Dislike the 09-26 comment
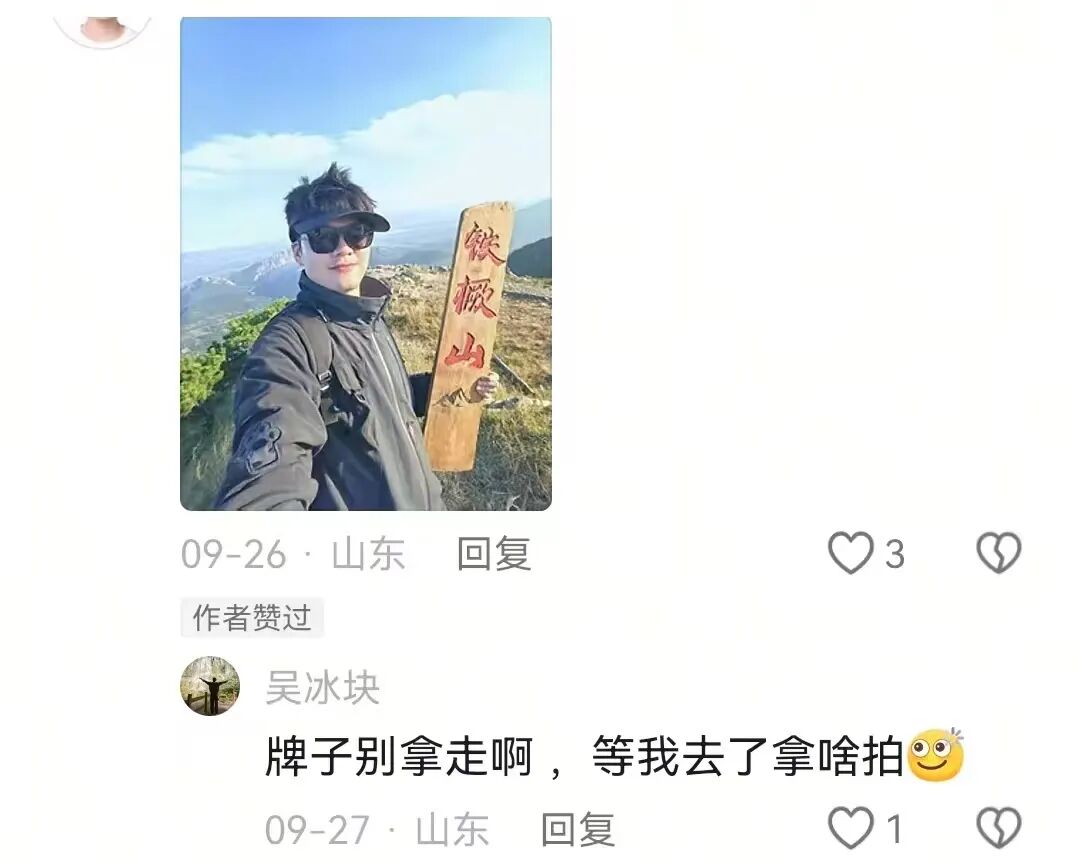 click(x=998, y=553)
